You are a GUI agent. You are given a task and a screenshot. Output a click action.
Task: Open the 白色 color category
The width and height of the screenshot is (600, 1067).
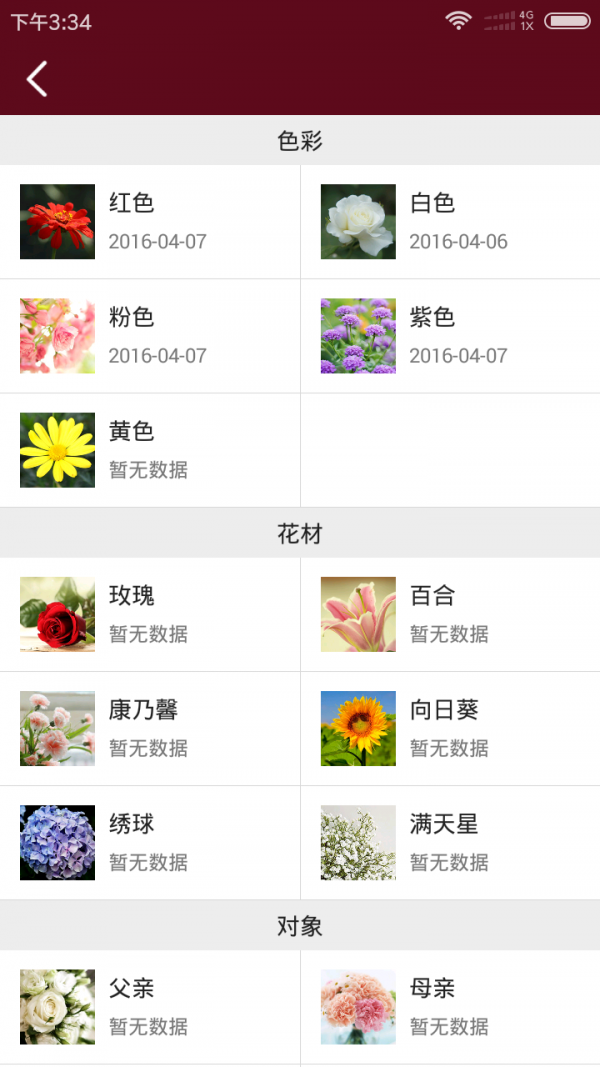[450, 222]
